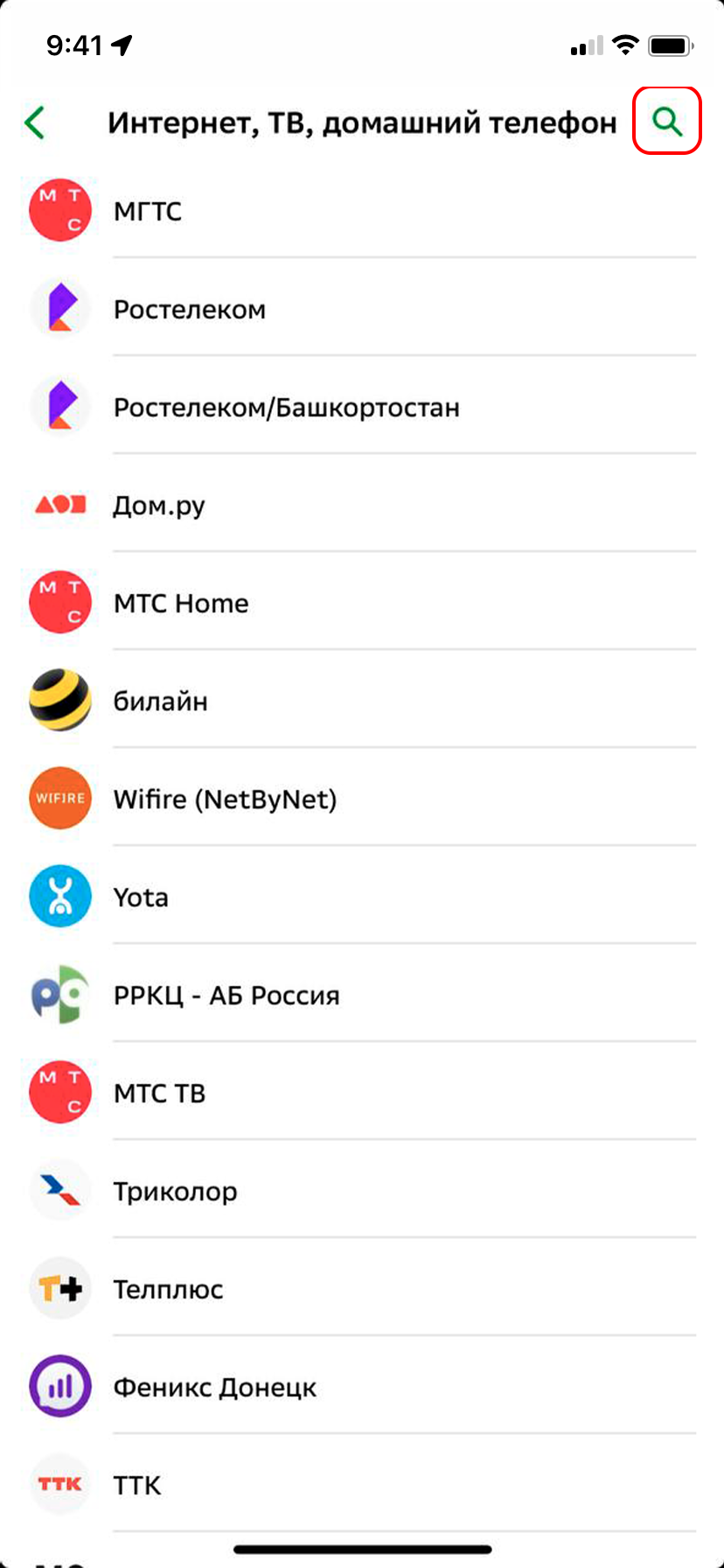Open the Ростелеком provider row
The width and height of the screenshot is (724, 1568).
362,309
